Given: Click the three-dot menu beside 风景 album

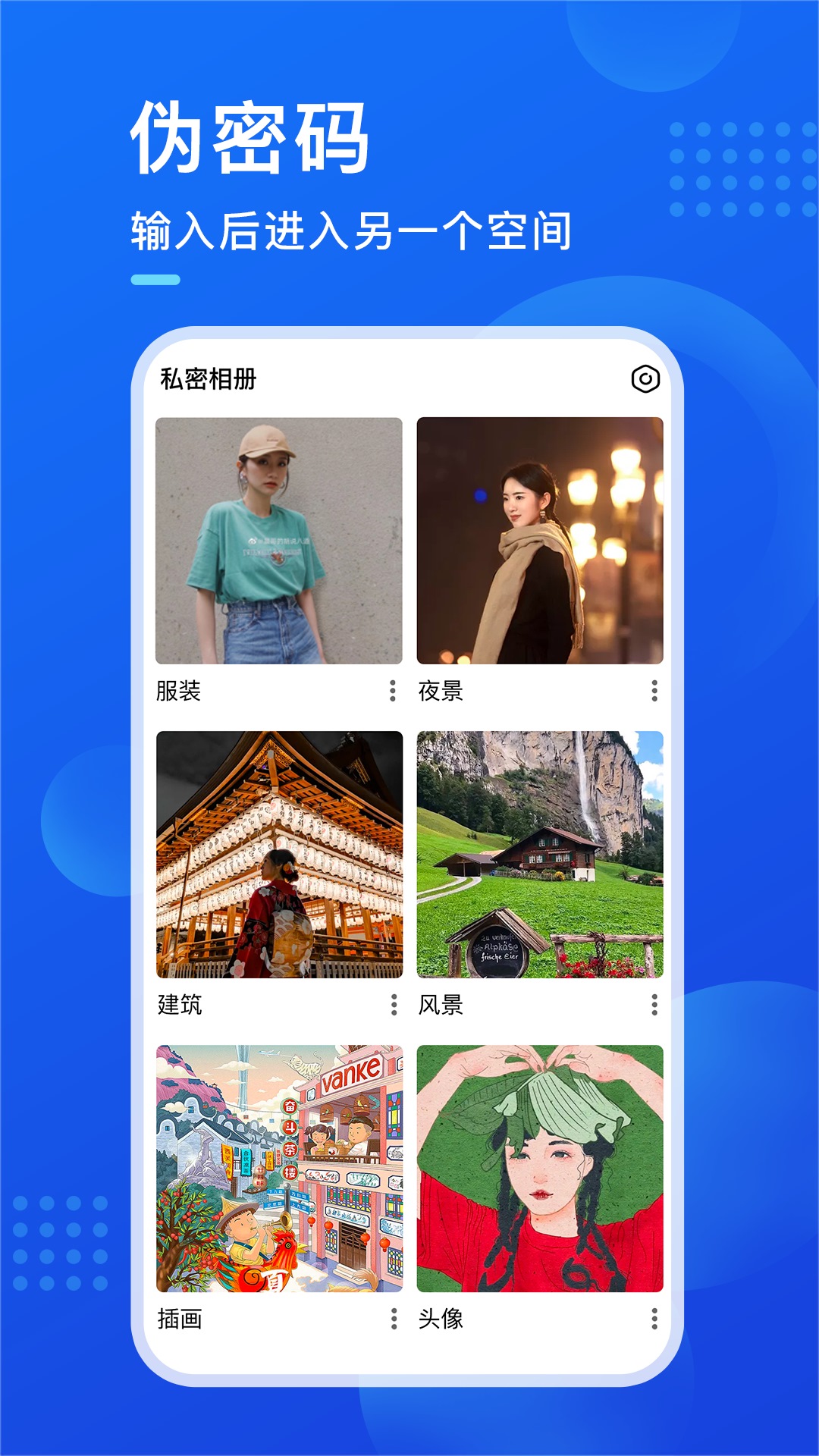Looking at the screenshot, I should [654, 1005].
